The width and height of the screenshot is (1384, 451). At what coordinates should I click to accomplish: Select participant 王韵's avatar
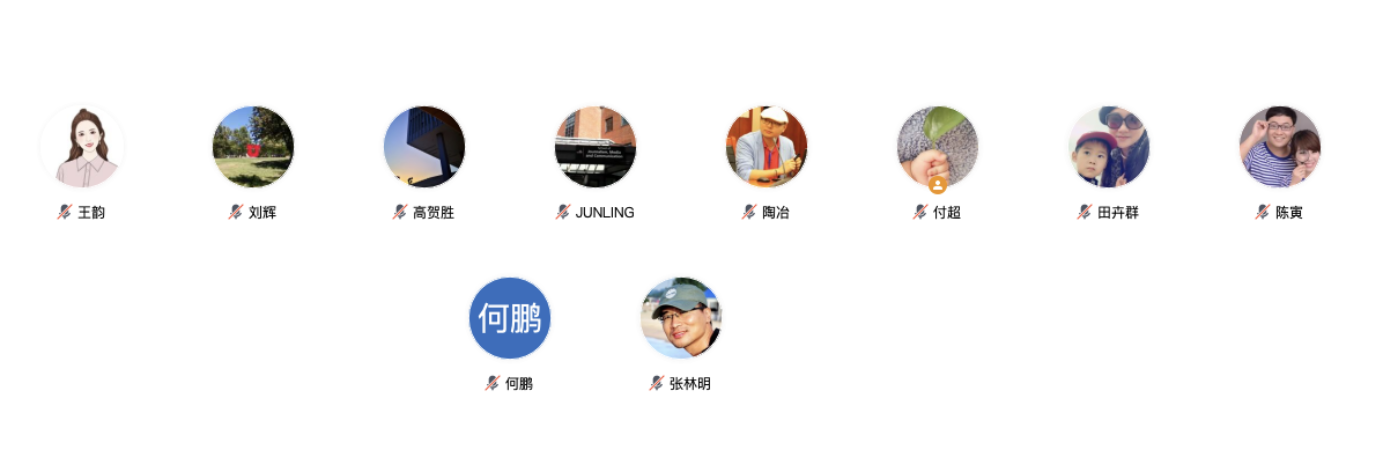tap(82, 147)
